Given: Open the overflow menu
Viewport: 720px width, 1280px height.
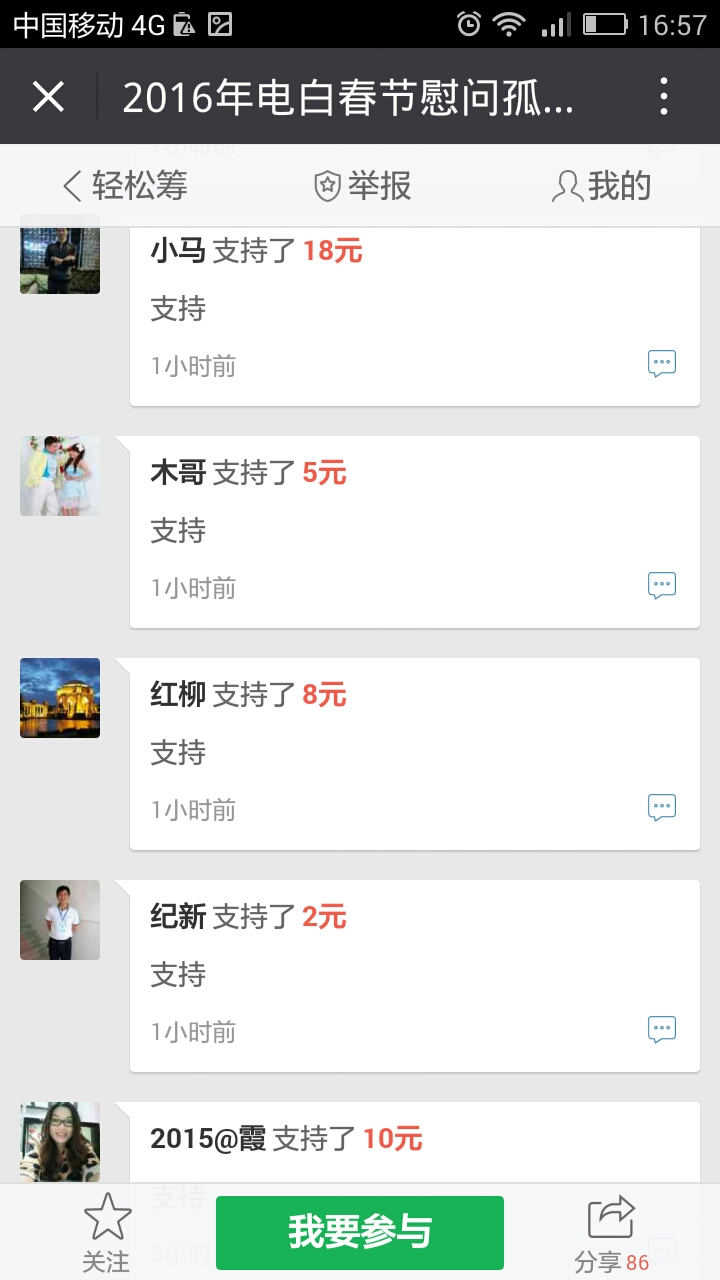Looking at the screenshot, I should tap(663, 97).
